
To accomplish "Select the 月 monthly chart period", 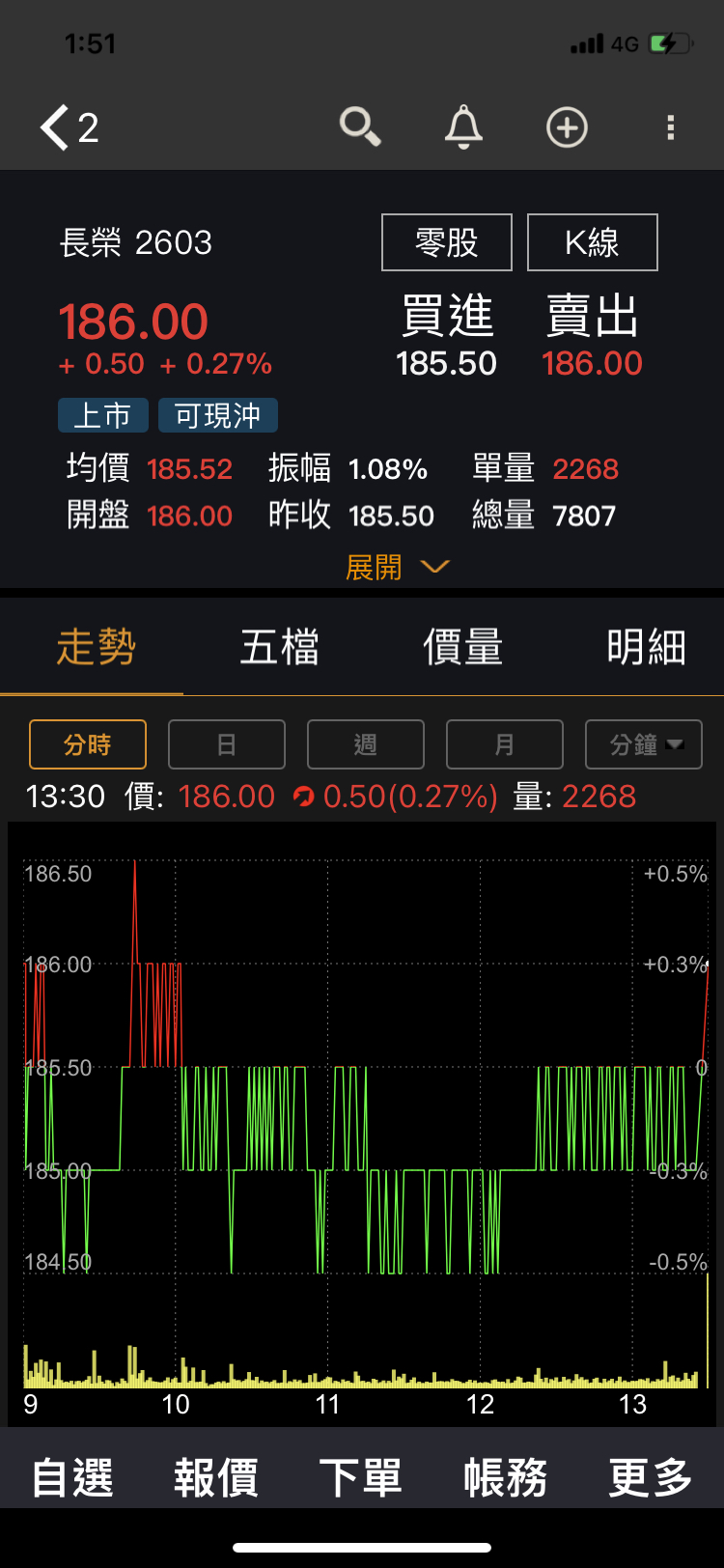I will click(x=505, y=744).
